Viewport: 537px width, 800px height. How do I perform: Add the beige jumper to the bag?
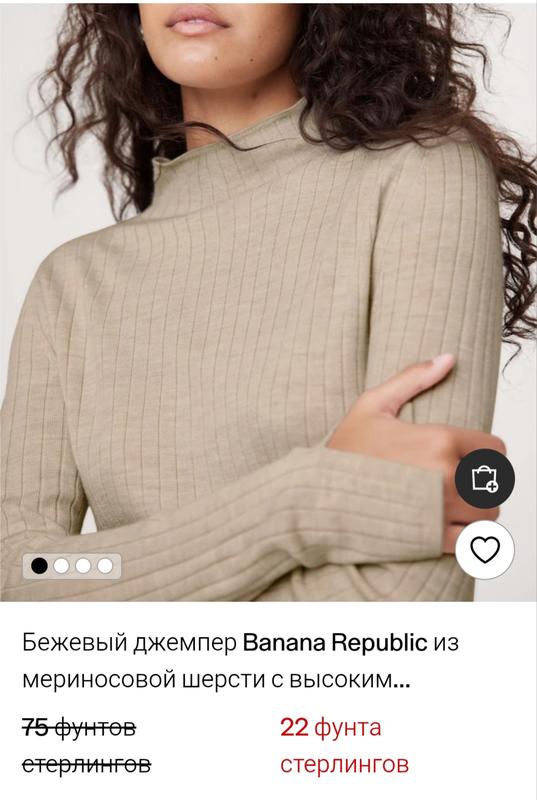pos(484,479)
